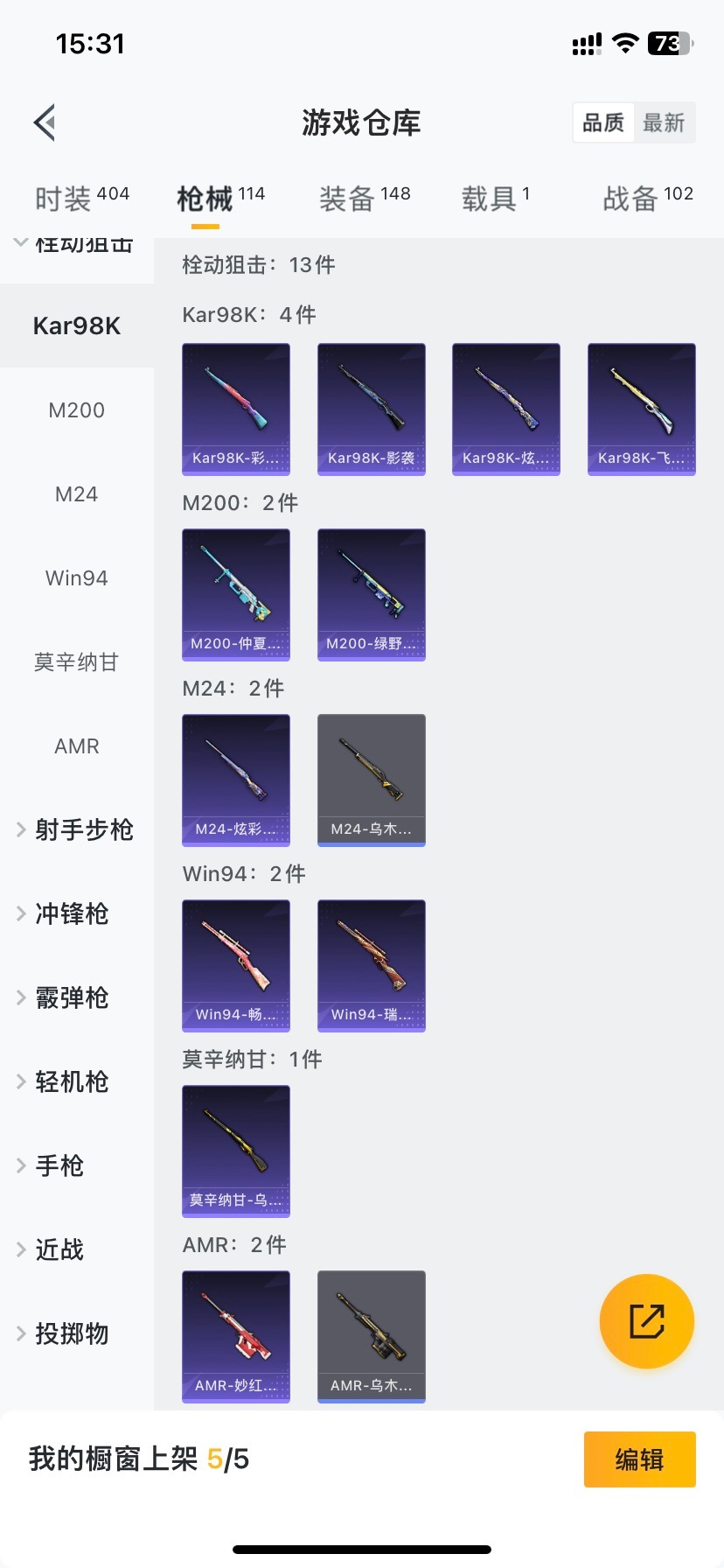724x1568 pixels.
Task: Open the 战备 tab
Action: pos(647,199)
